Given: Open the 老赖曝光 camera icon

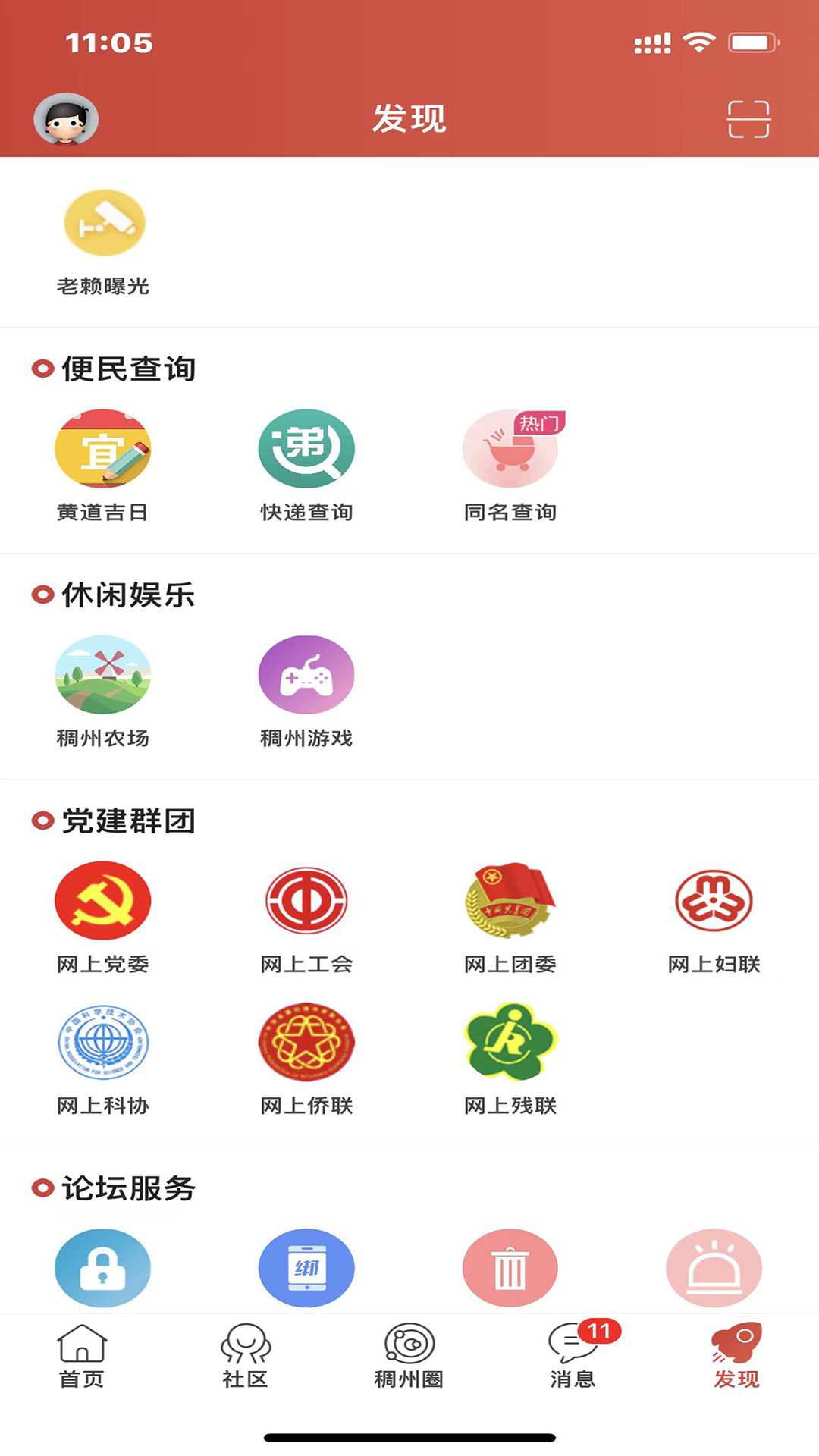Looking at the screenshot, I should coord(104,222).
